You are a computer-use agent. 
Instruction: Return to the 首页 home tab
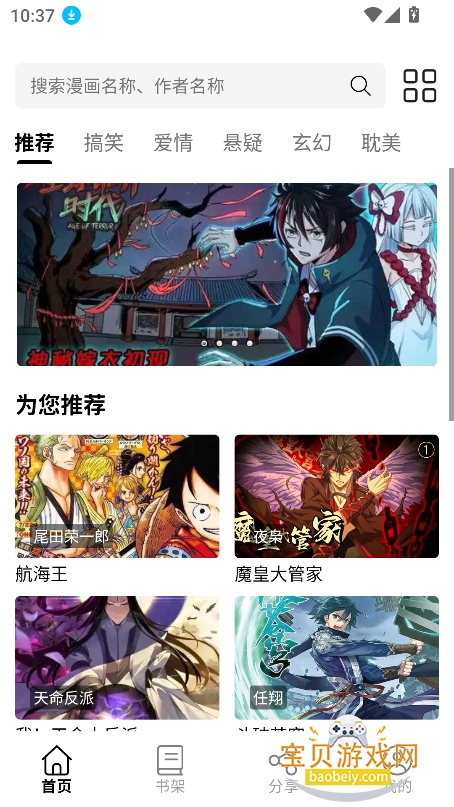[57, 769]
